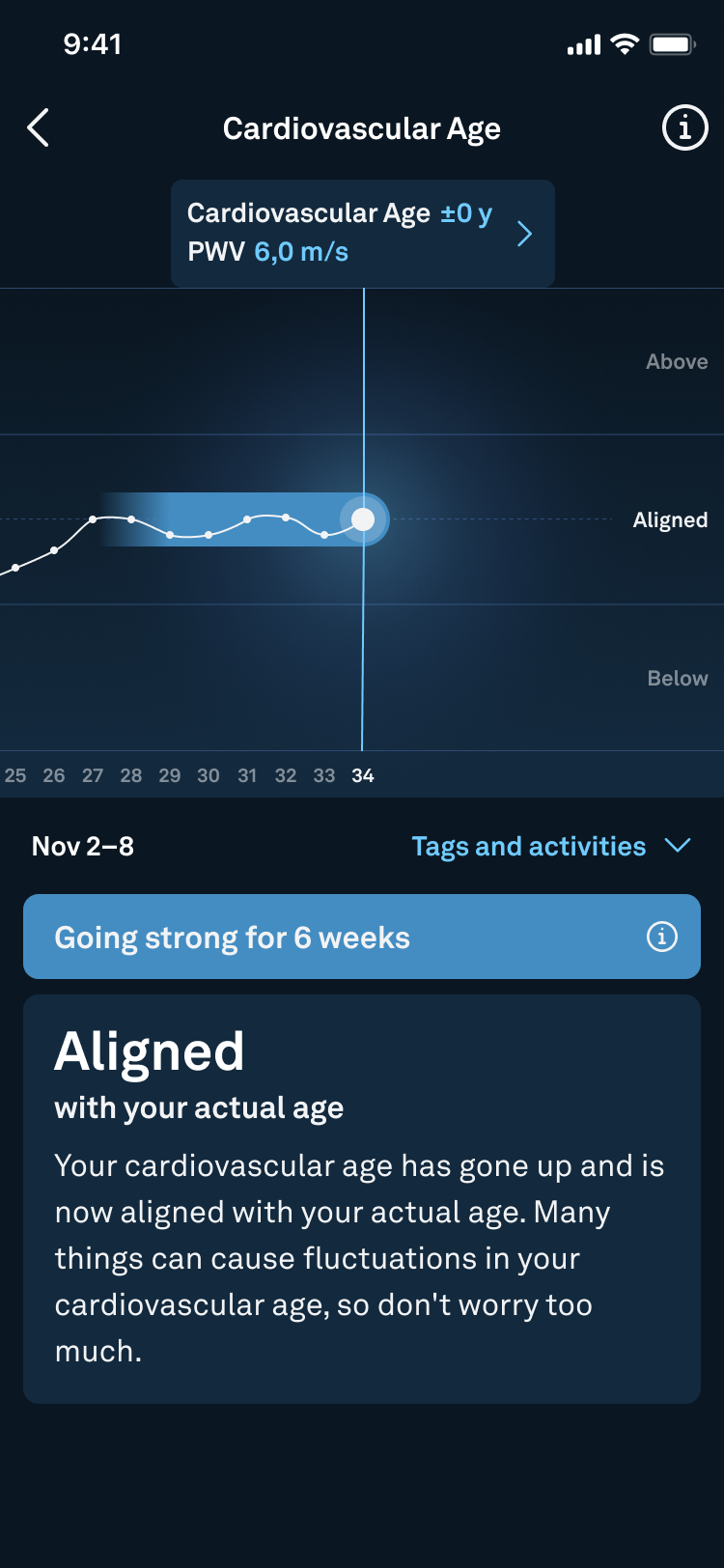Go back using the top-left arrow
The height and width of the screenshot is (1568, 724).
point(39,127)
